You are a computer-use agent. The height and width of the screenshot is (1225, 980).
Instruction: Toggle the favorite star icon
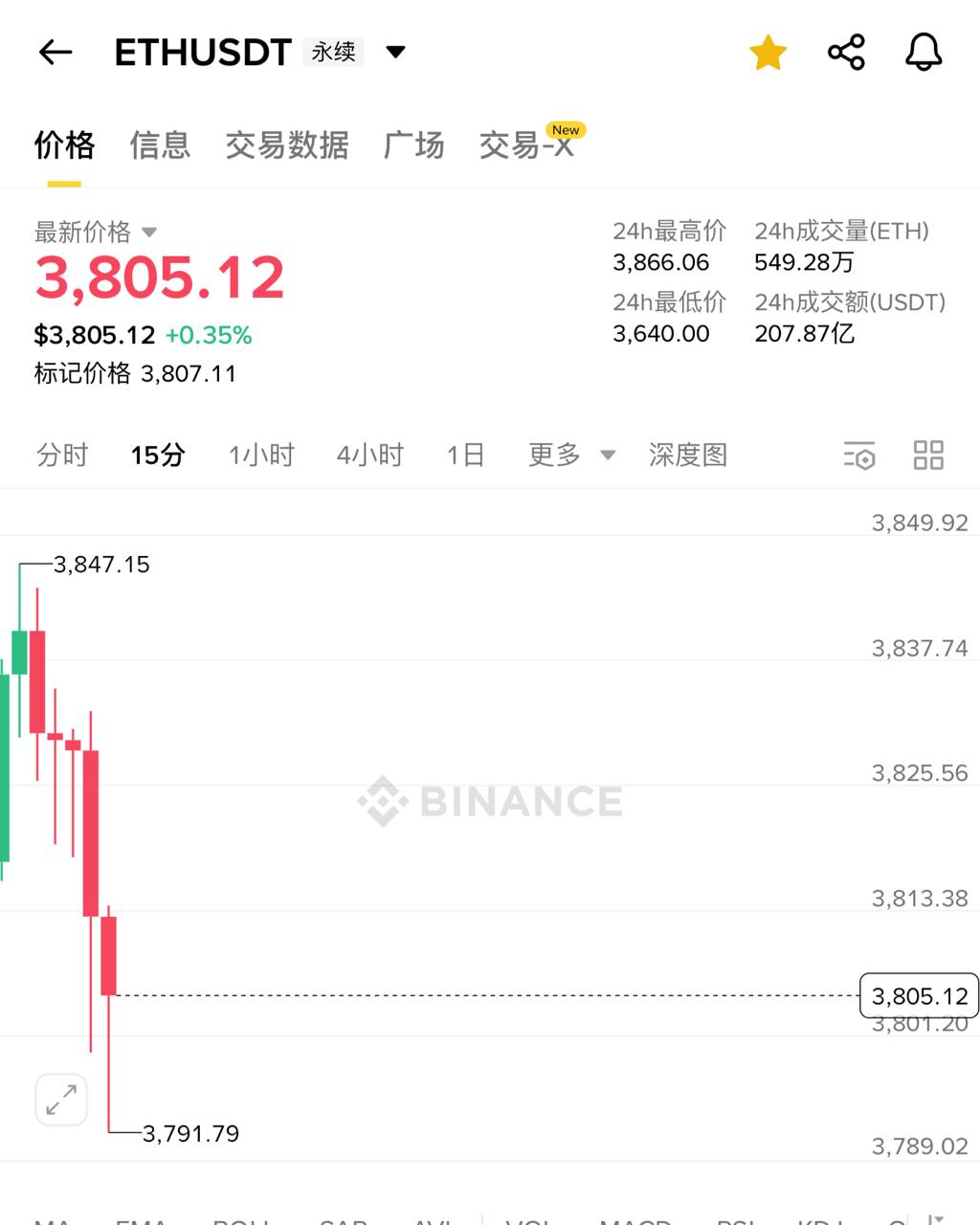pos(768,53)
